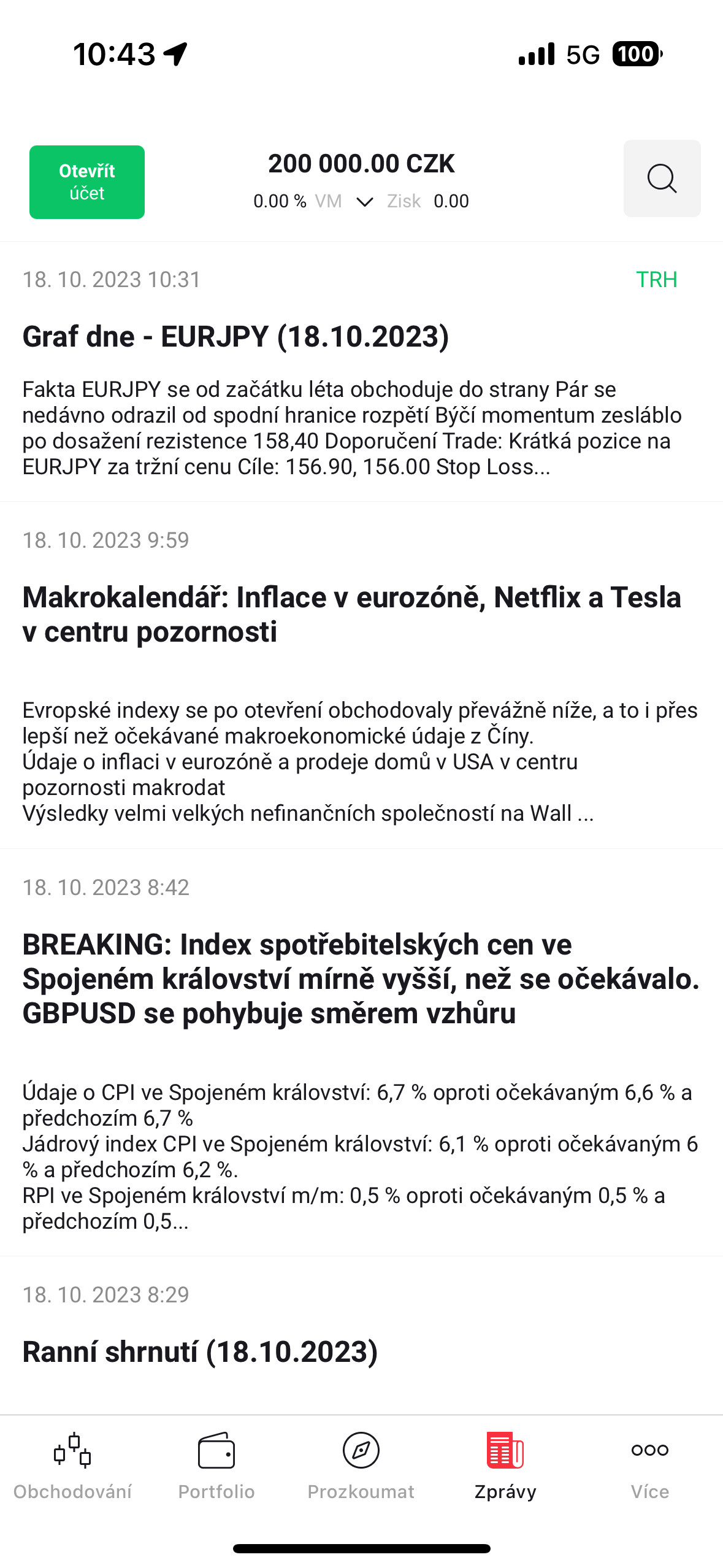Open the Více menu tab
Screen dimensions: 723x1568
click(x=650, y=1466)
